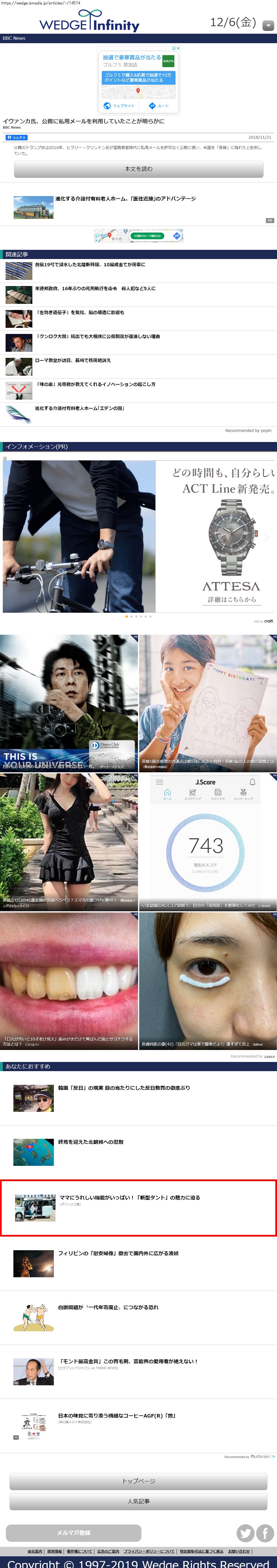Share the article on Facebook
The height and width of the screenshot is (1568, 277).
(16, 138)
